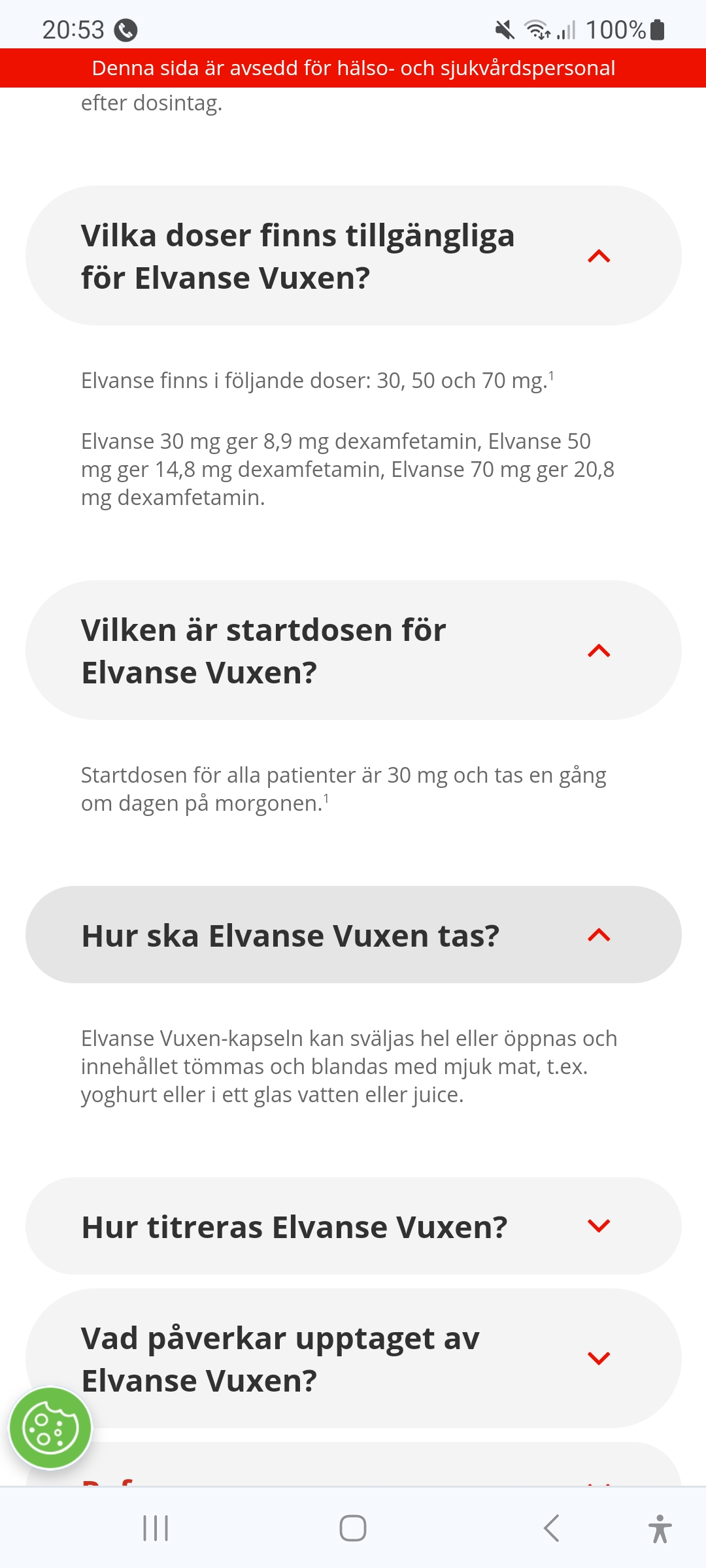Screen dimensions: 706x1568
Task: Open the accessibility shortcut in navigation bar
Action: pyautogui.click(x=660, y=1528)
